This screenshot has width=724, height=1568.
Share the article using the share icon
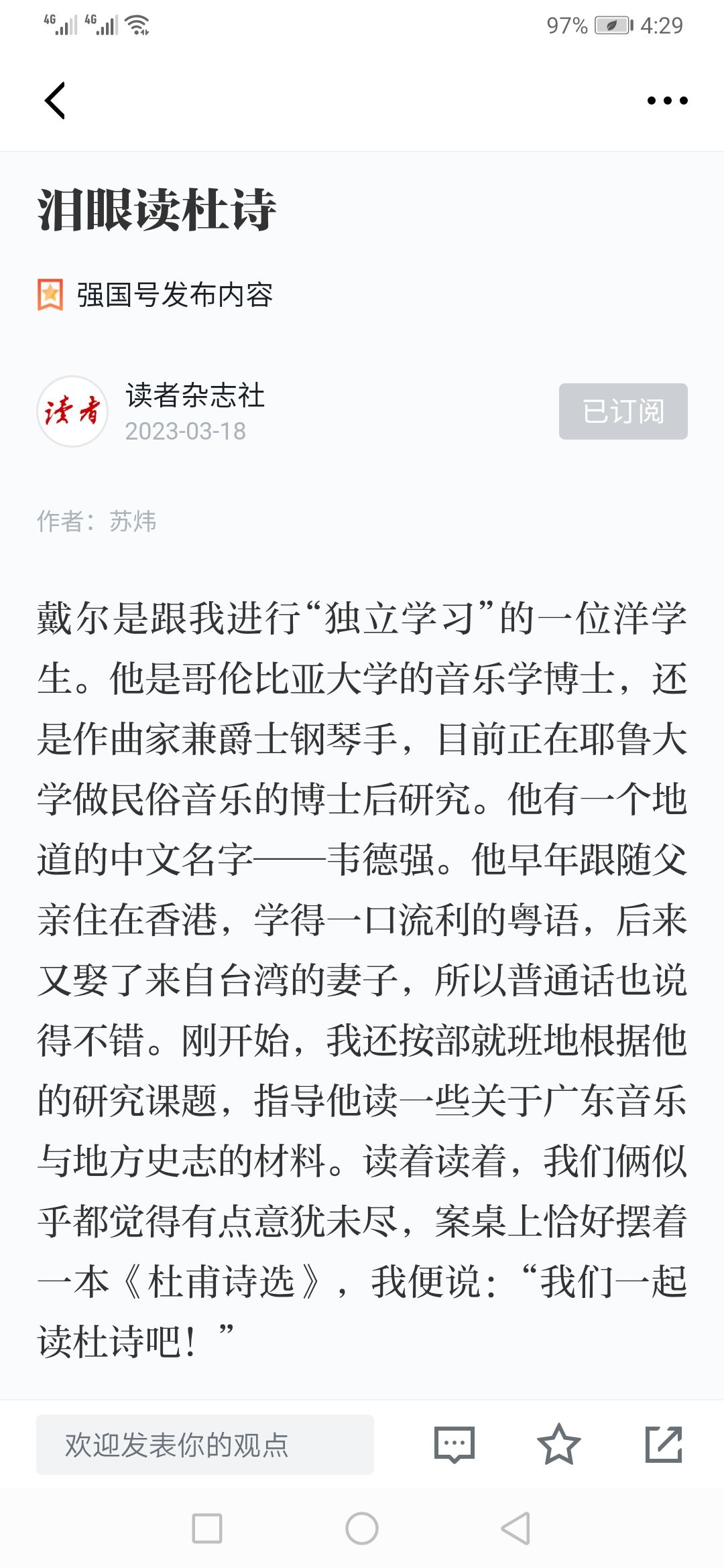coord(664,1444)
